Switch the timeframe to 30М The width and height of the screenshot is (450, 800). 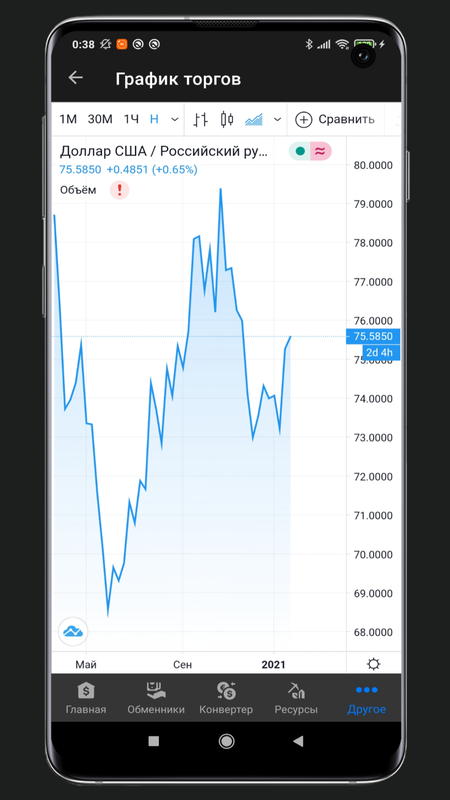99,119
